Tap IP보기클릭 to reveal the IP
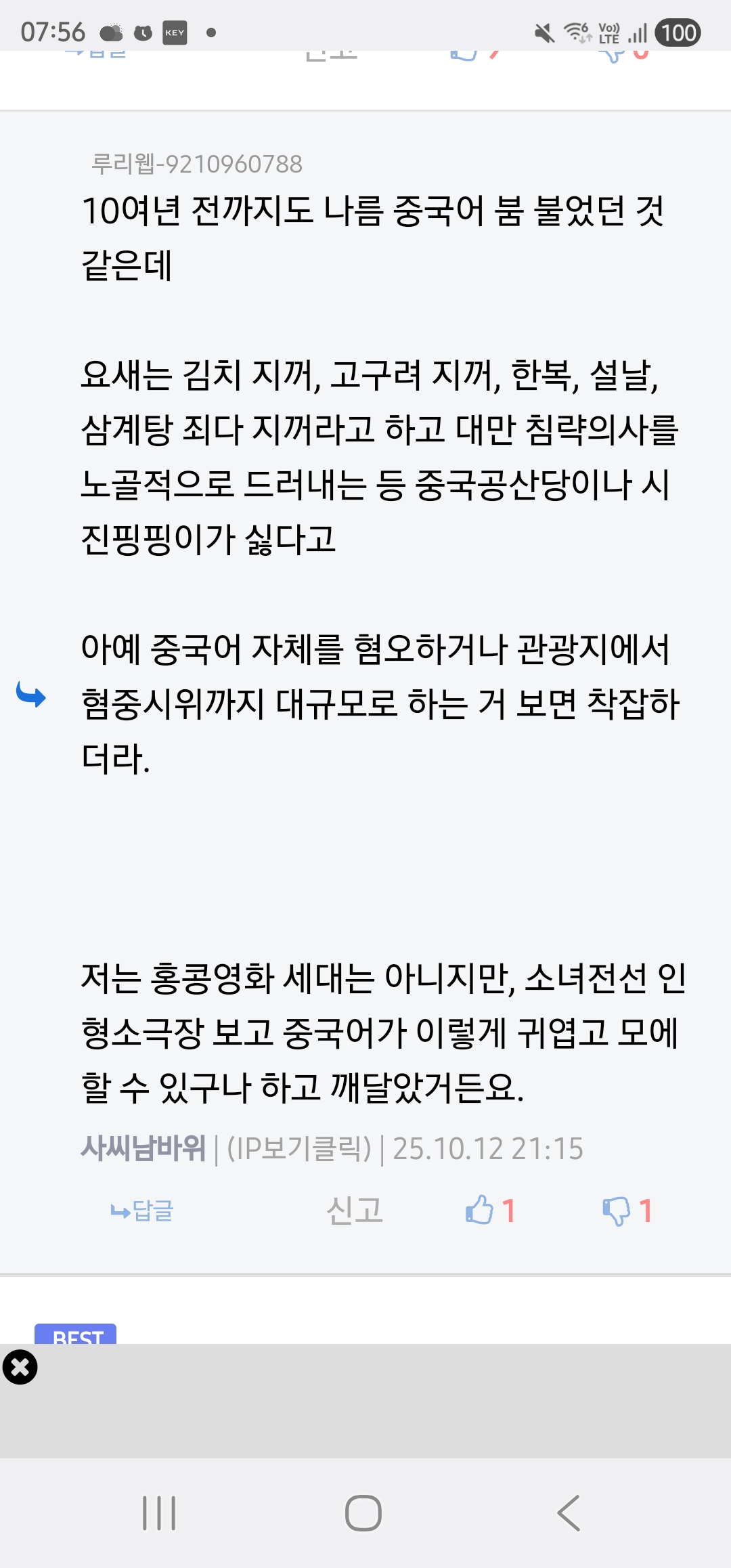 (x=298, y=1149)
